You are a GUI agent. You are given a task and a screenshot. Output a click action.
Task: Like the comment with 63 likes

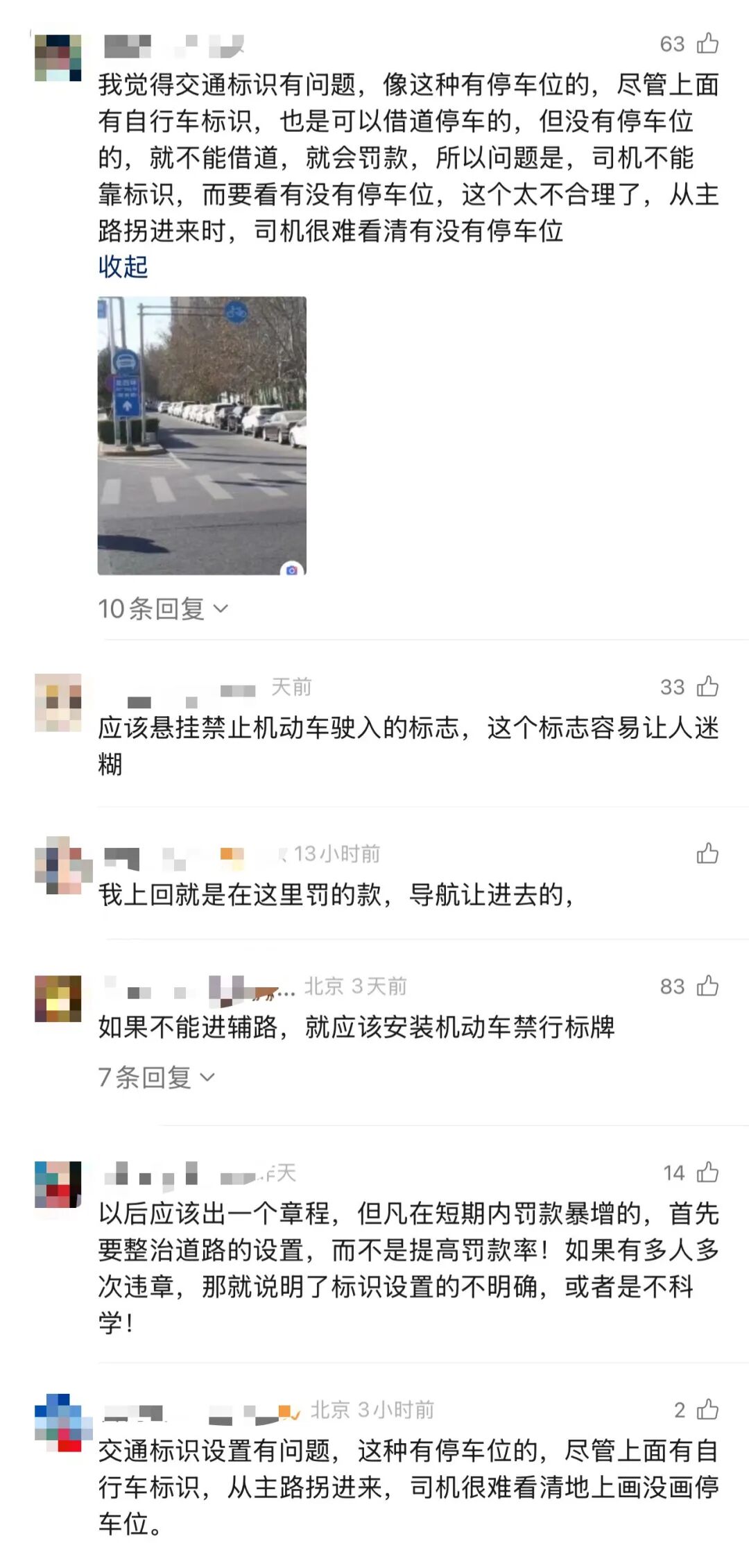pos(707,44)
